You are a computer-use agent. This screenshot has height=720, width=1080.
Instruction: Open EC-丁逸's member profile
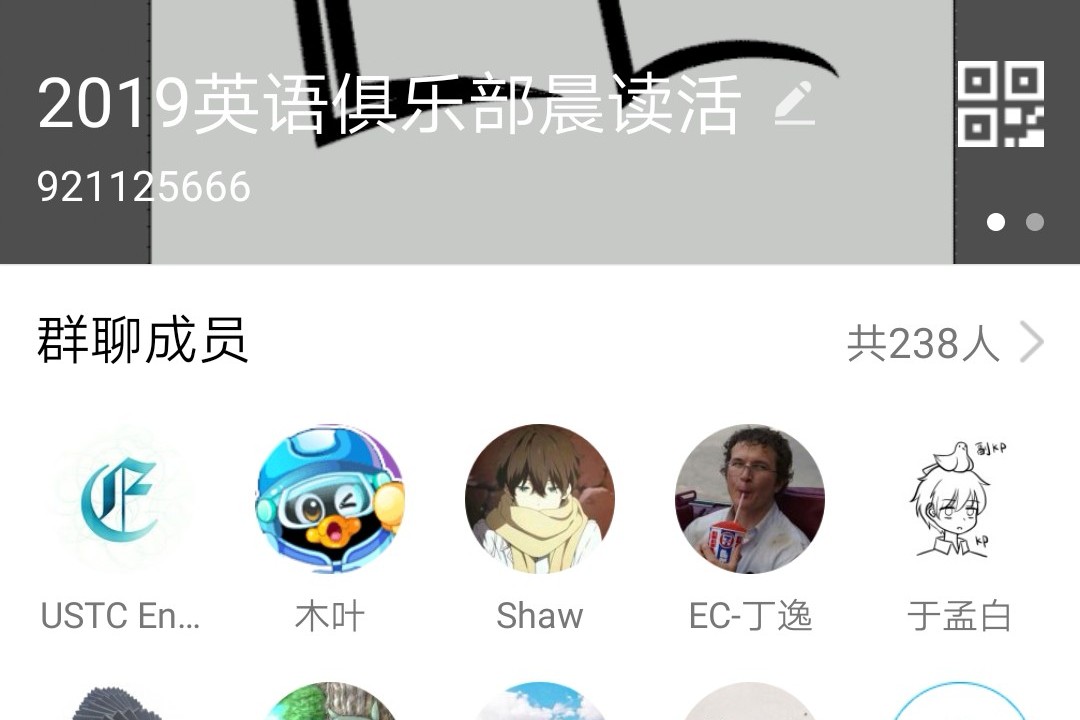click(750, 500)
